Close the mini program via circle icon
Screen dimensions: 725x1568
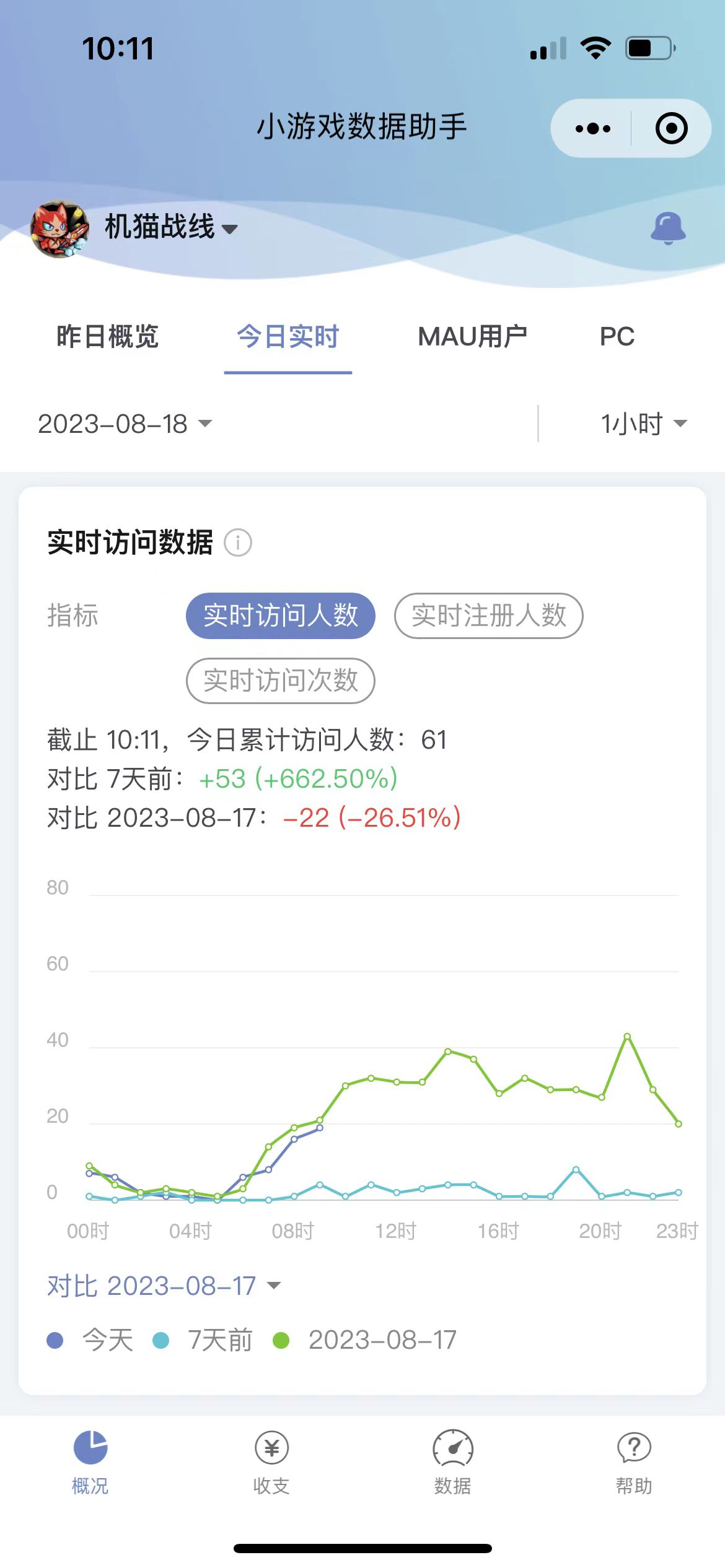coord(671,129)
